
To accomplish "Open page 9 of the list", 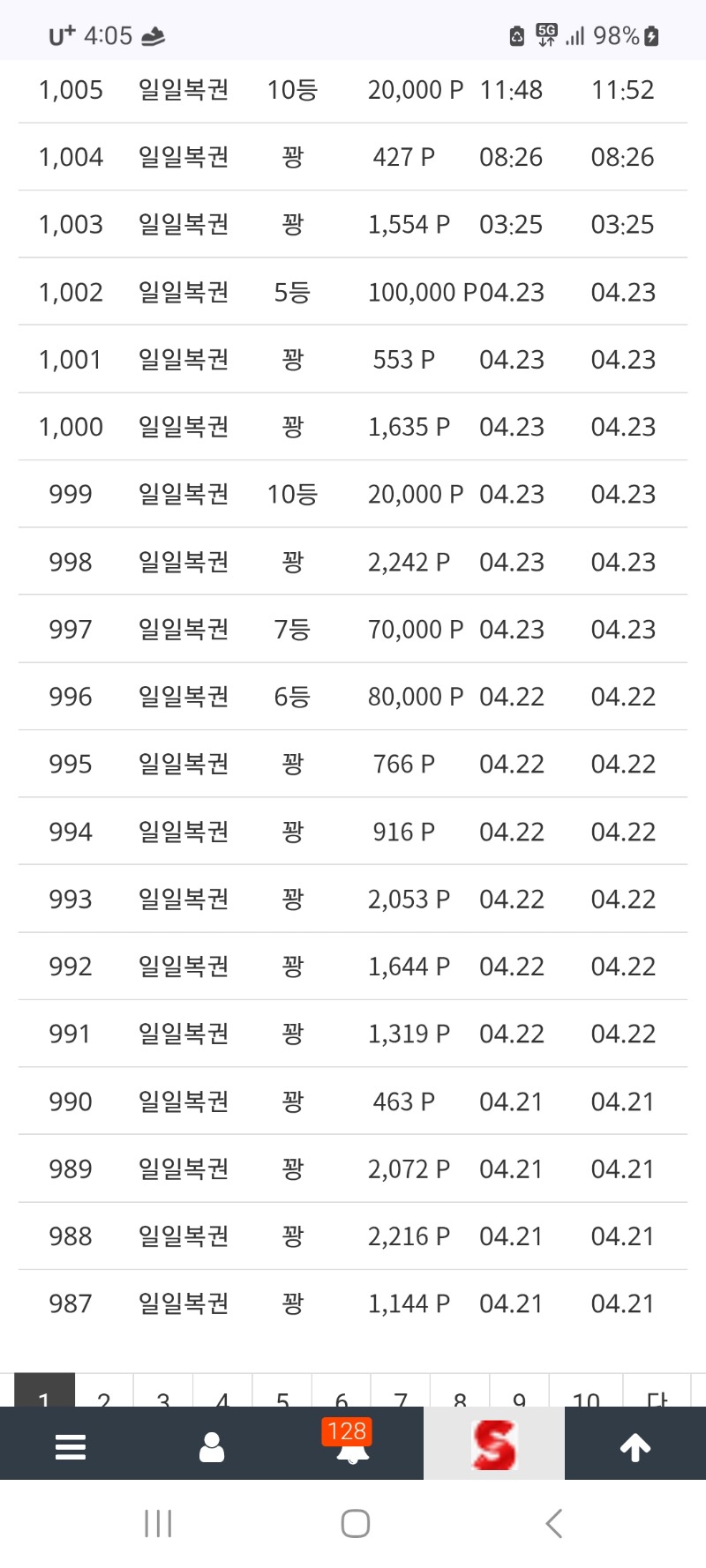I will tap(519, 1393).
